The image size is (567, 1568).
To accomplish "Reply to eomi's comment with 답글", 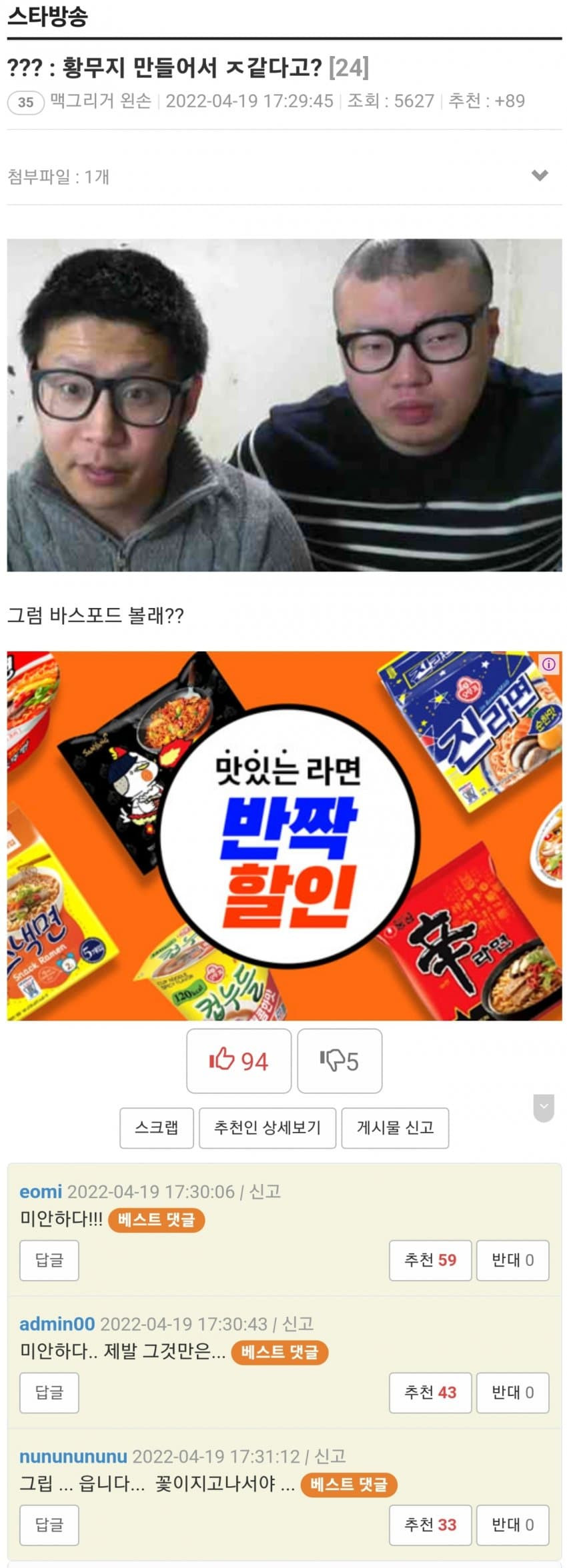I will pos(49,1260).
